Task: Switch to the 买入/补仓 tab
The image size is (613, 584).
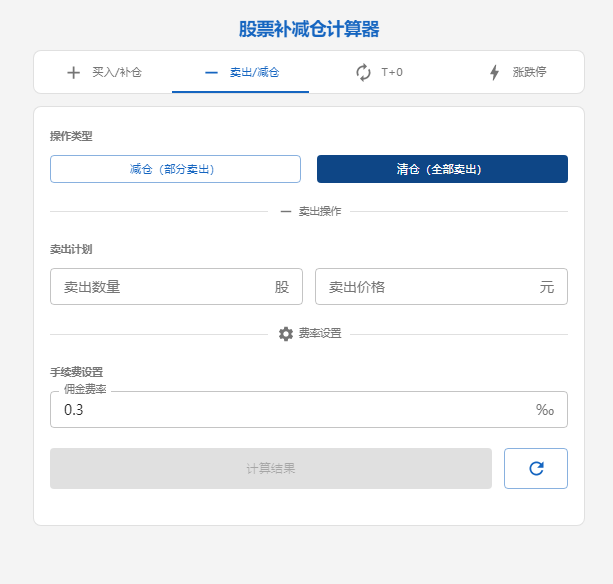Action: [x=104, y=72]
